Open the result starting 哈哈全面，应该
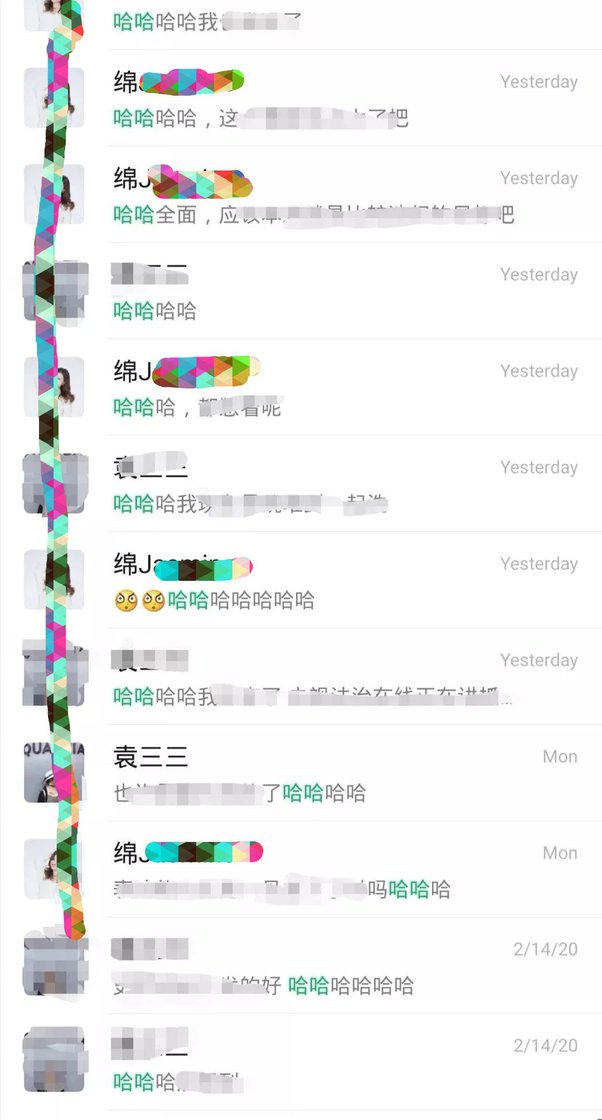Screen dimensions: 602x1120 pos(301,194)
